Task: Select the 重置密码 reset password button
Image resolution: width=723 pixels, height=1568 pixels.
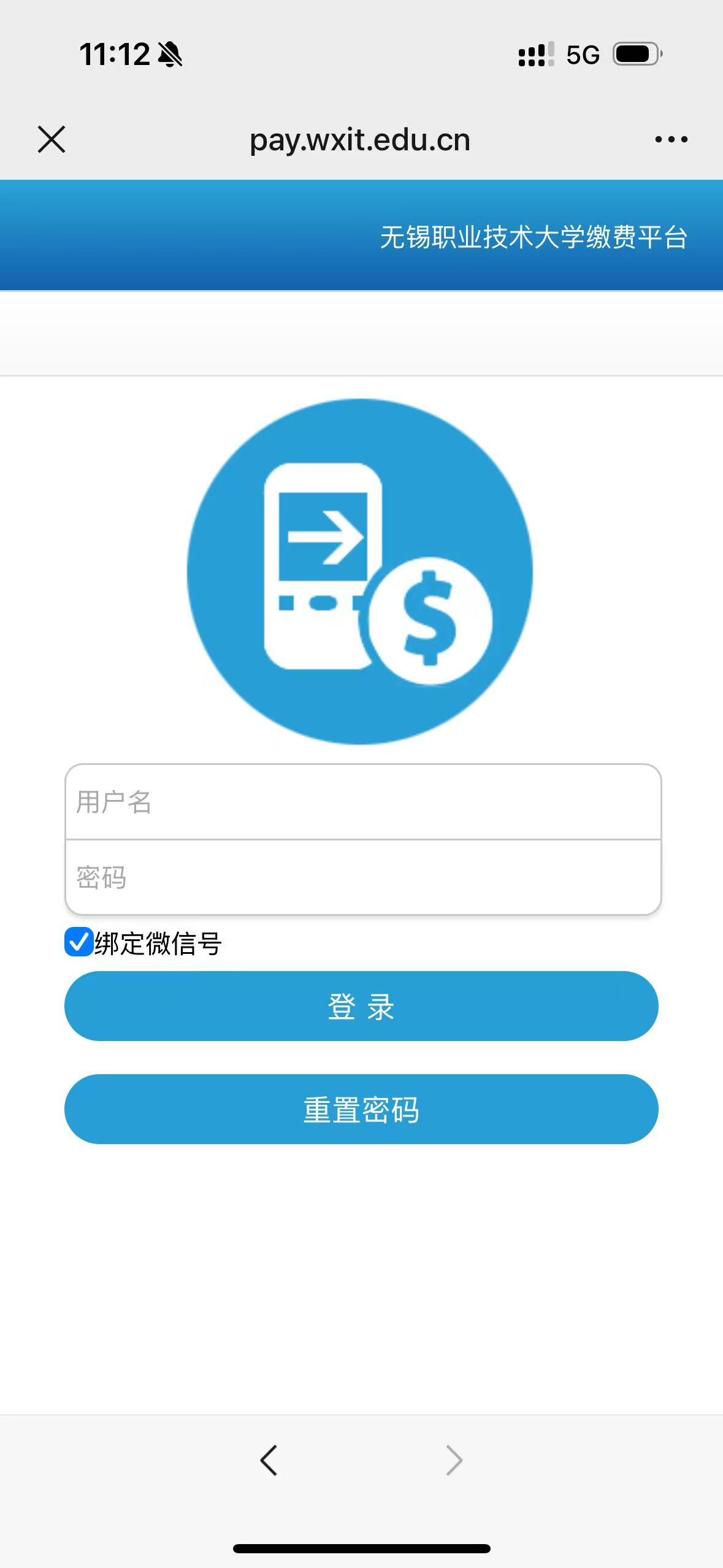Action: click(x=361, y=1109)
